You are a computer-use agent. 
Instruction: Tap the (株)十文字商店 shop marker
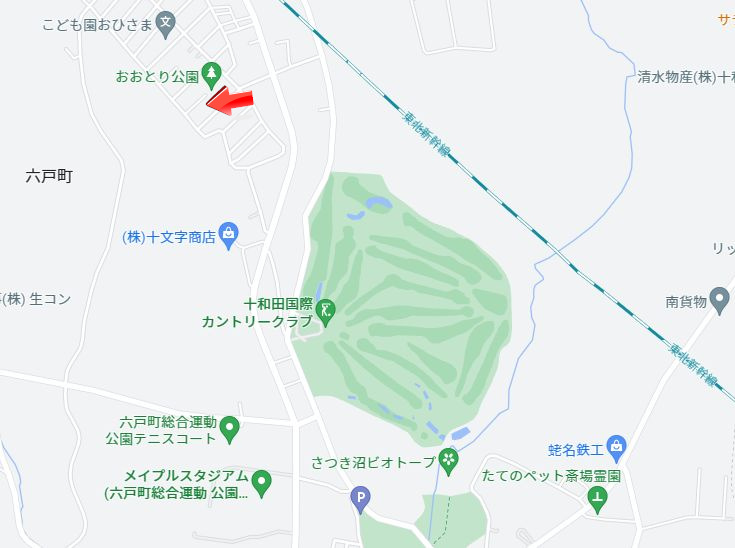point(229,235)
